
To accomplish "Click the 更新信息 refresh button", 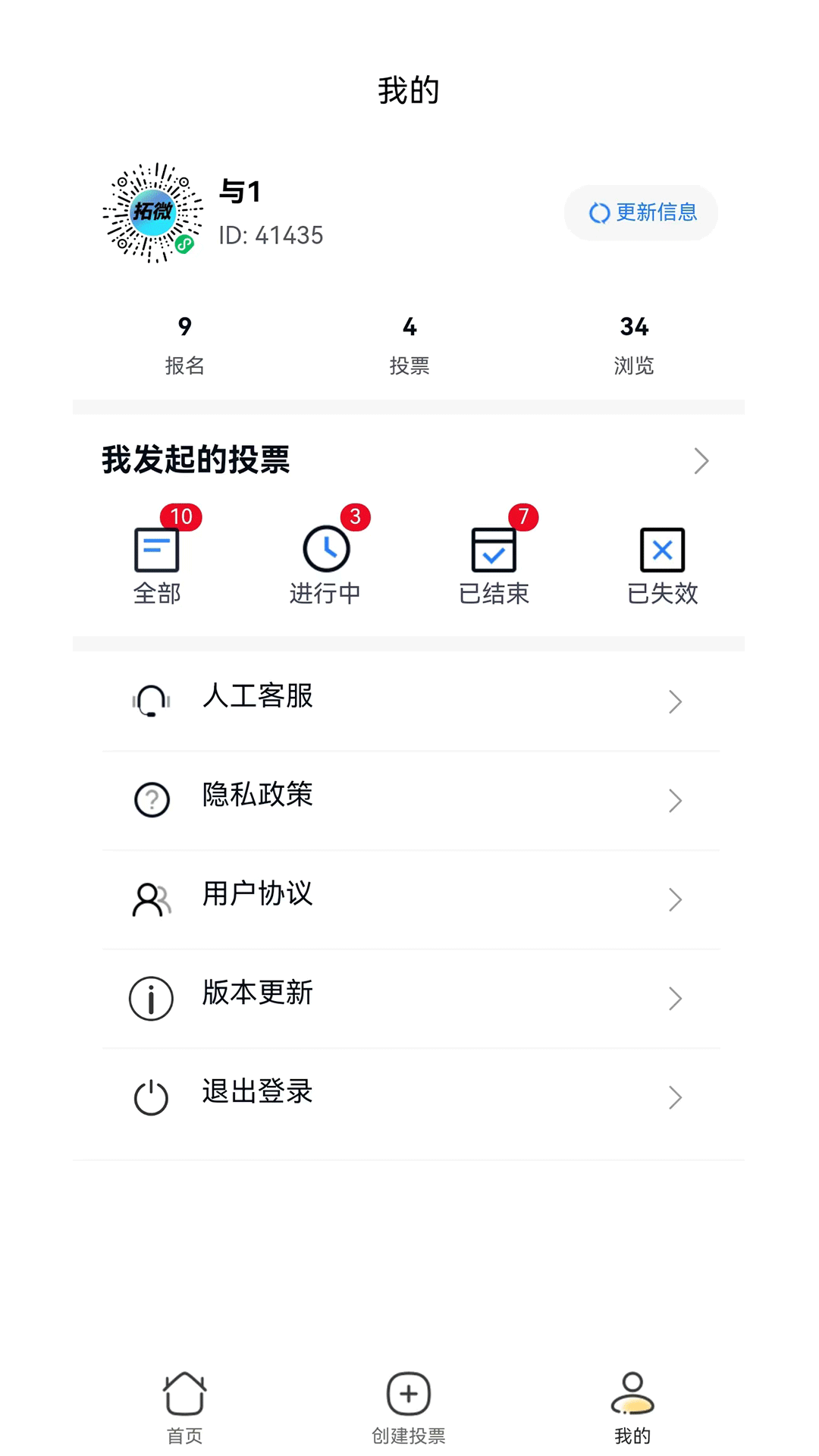I will [x=641, y=213].
